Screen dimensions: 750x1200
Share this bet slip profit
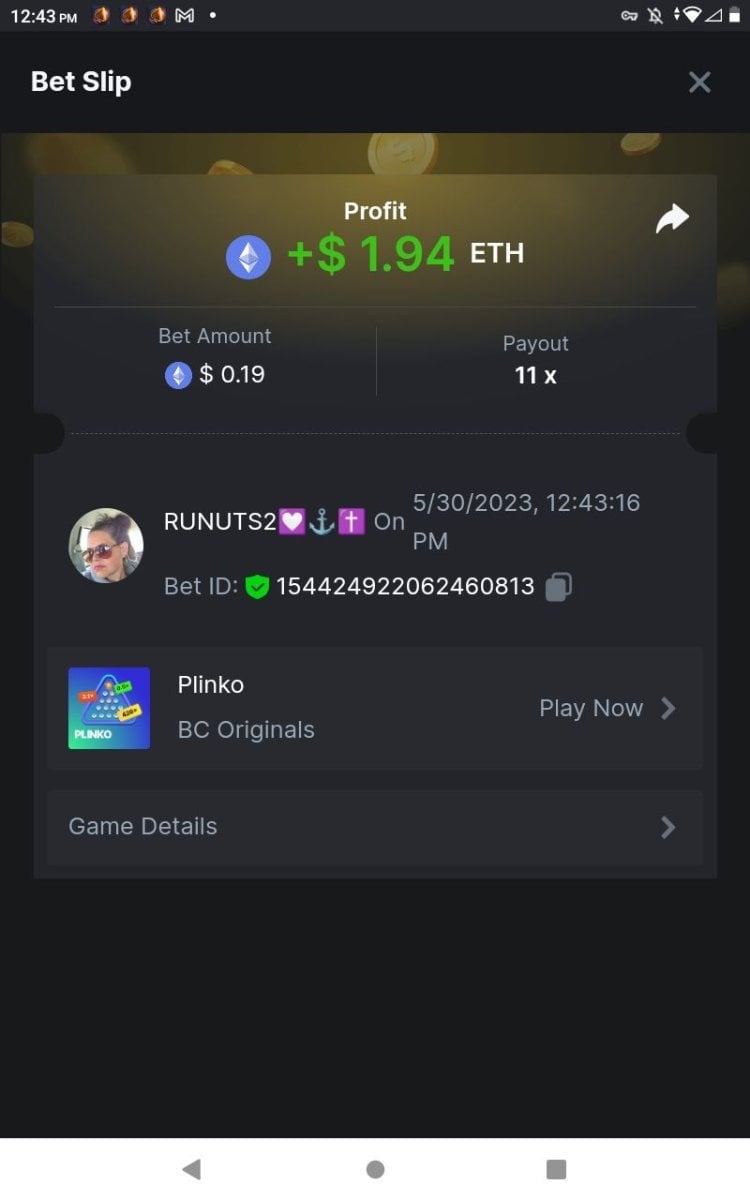(672, 219)
